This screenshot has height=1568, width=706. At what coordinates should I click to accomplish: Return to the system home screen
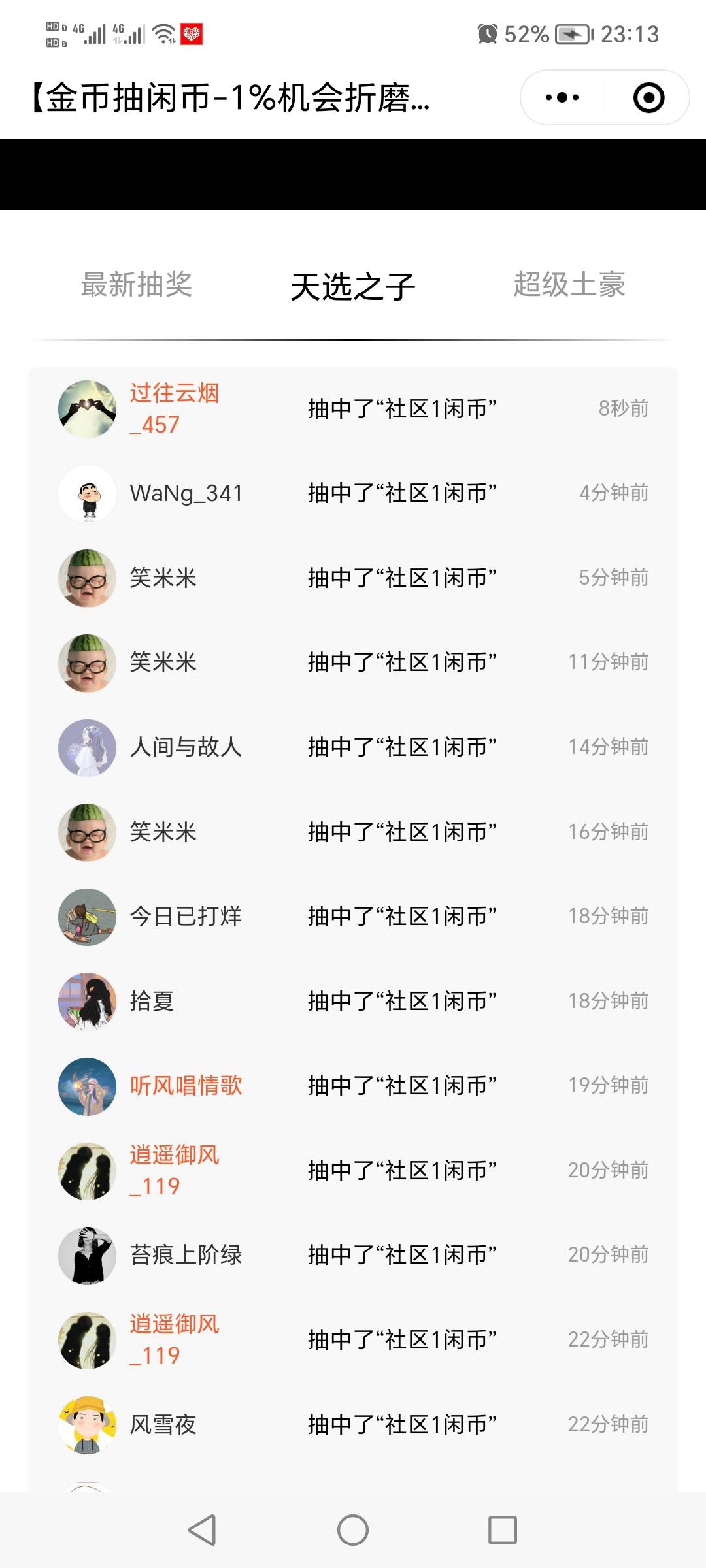353,1530
